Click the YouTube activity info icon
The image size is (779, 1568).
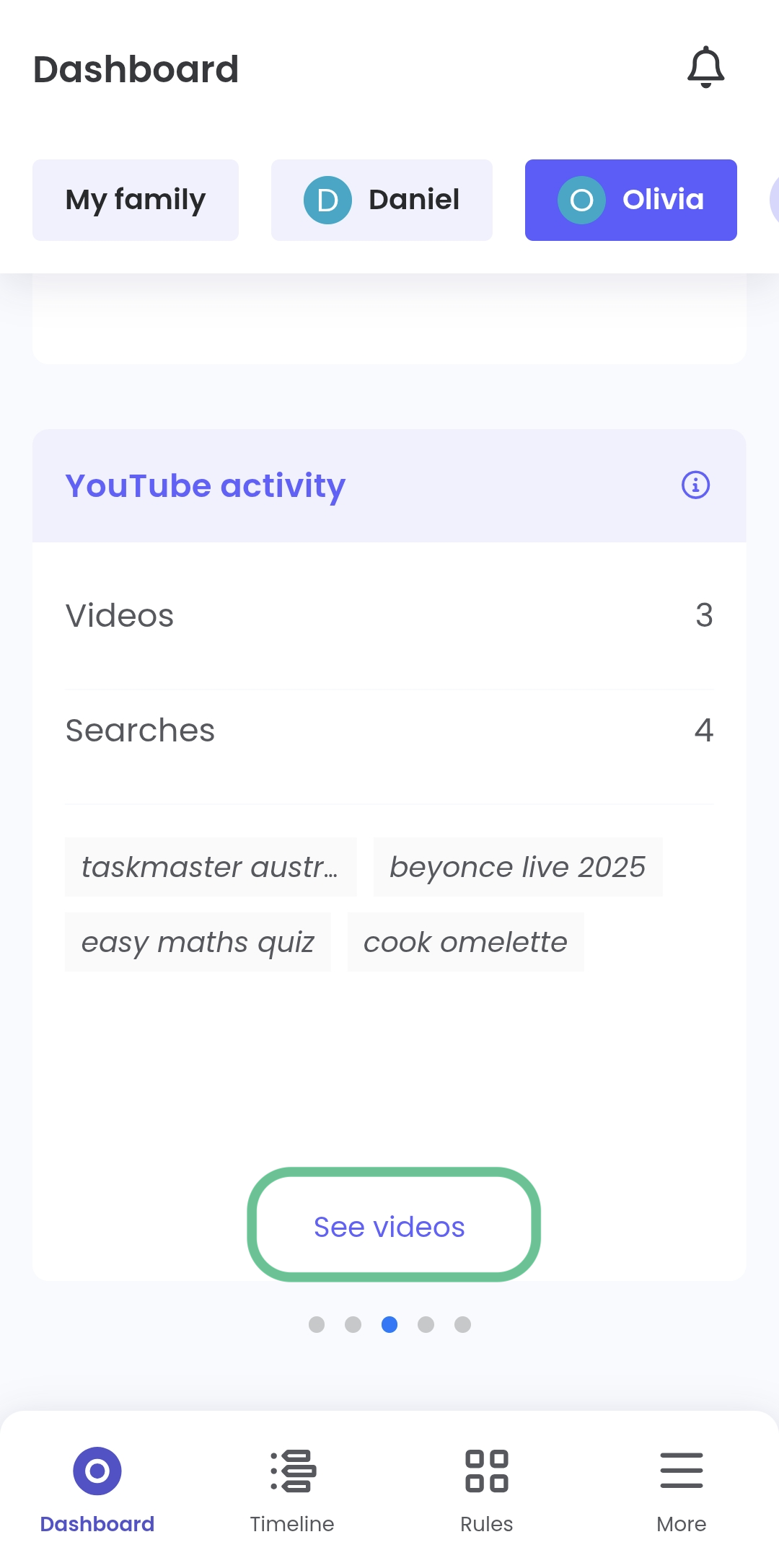[695, 485]
